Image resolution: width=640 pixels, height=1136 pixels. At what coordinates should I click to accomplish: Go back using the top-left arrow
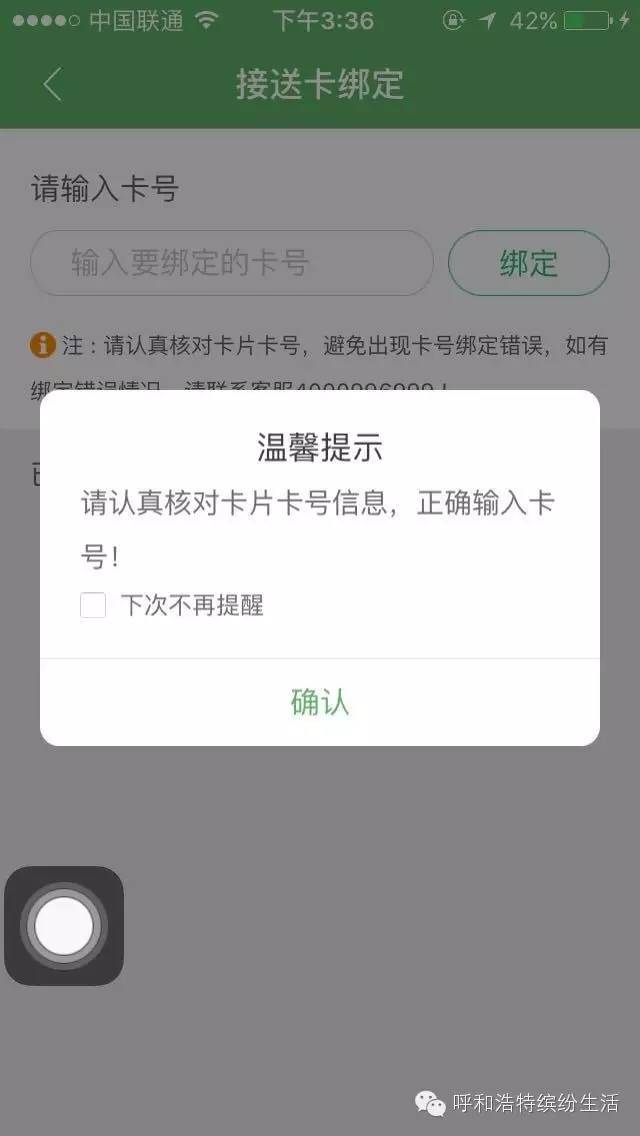(x=53, y=85)
